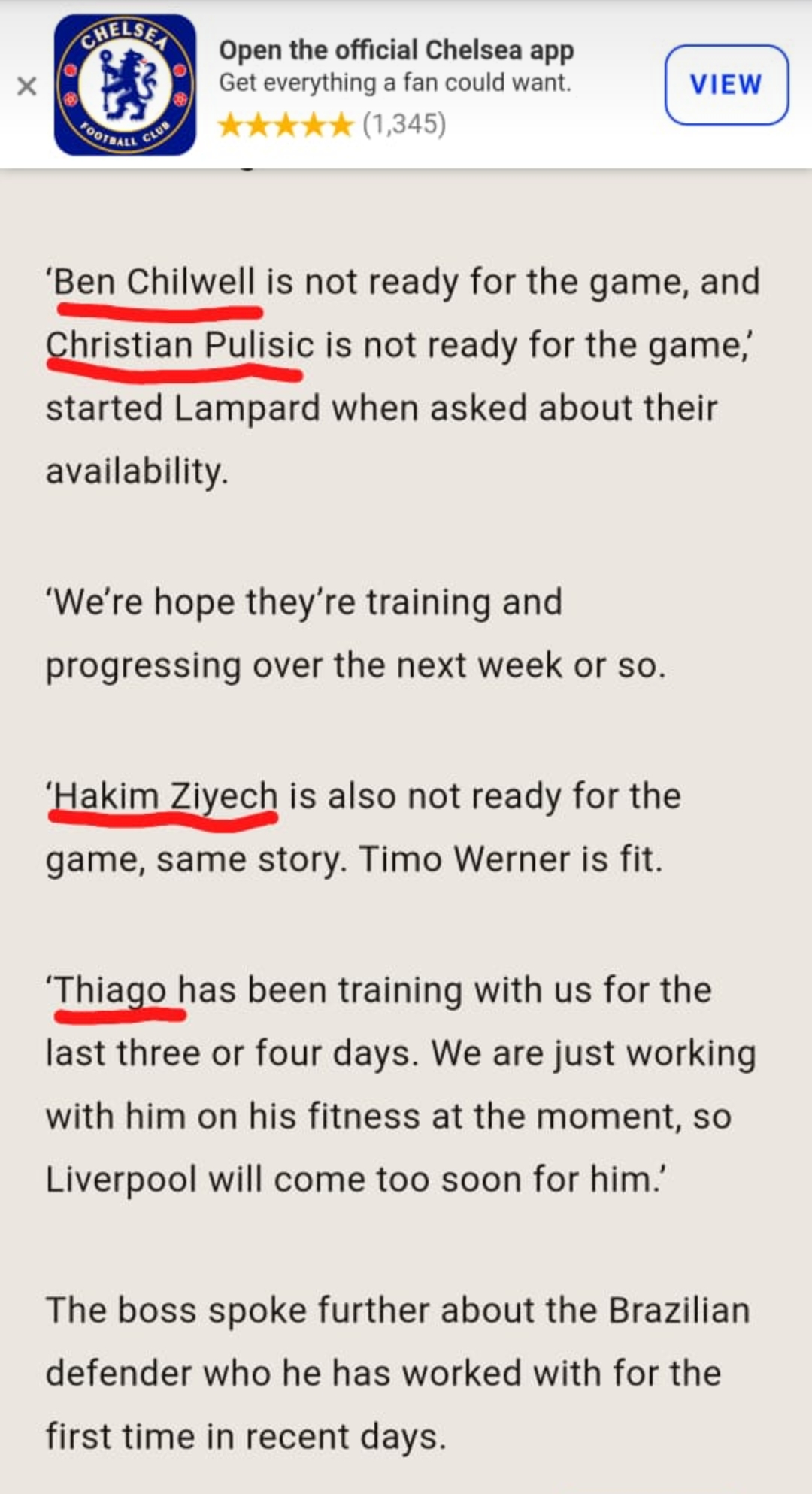This screenshot has height=1494, width=812.
Task: Tap VIEW to open the Chelsea app
Action: (x=726, y=84)
